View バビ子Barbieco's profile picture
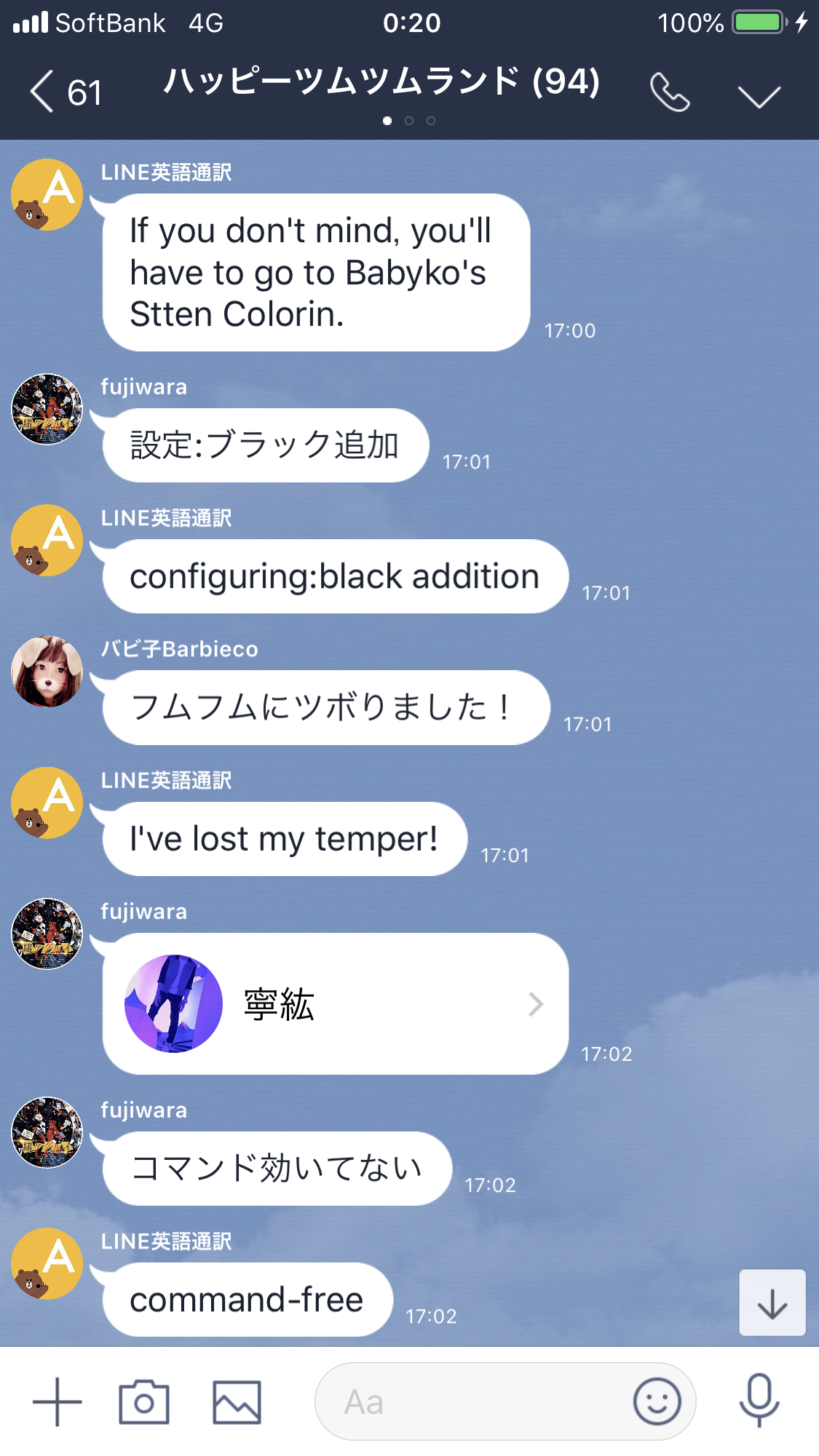The image size is (819, 1456). (47, 672)
